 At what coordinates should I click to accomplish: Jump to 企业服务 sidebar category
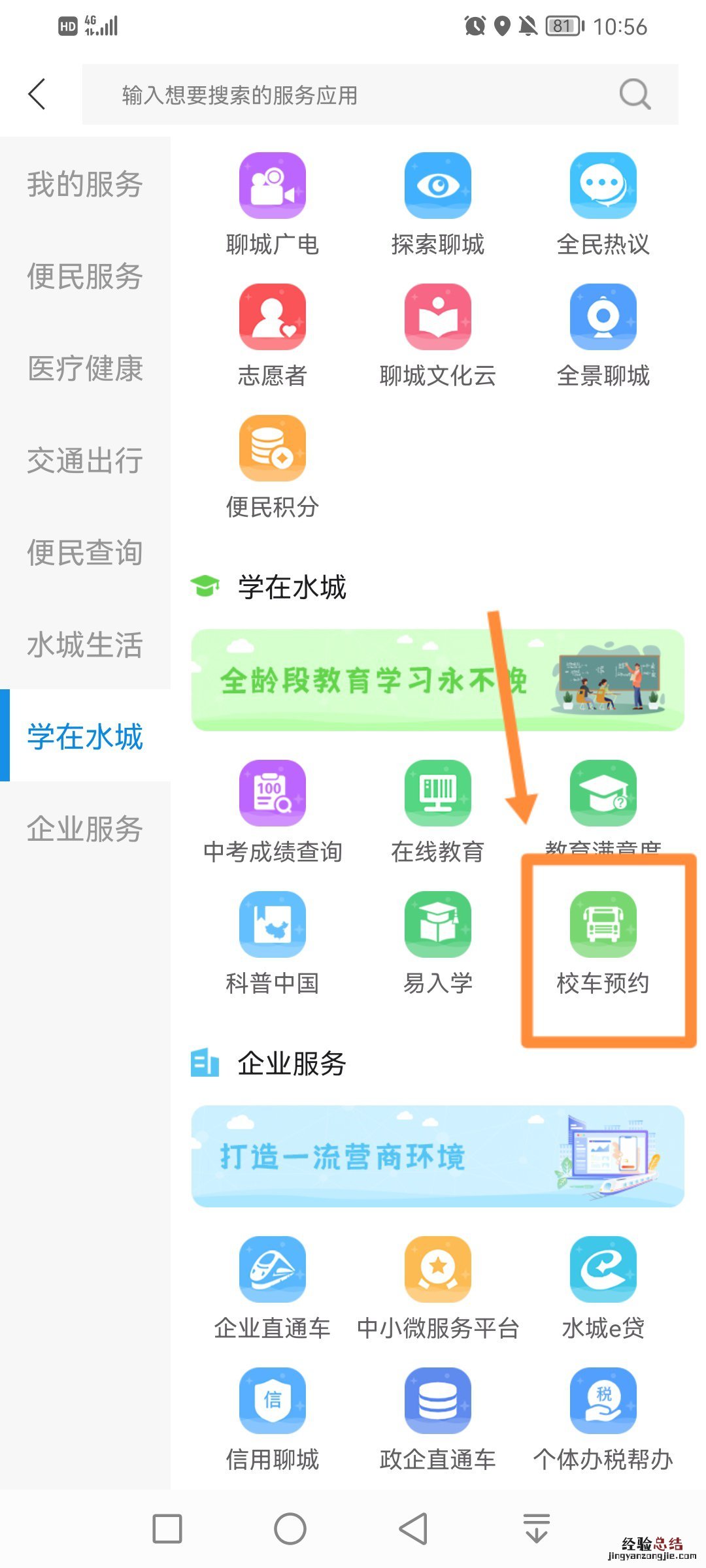85,829
